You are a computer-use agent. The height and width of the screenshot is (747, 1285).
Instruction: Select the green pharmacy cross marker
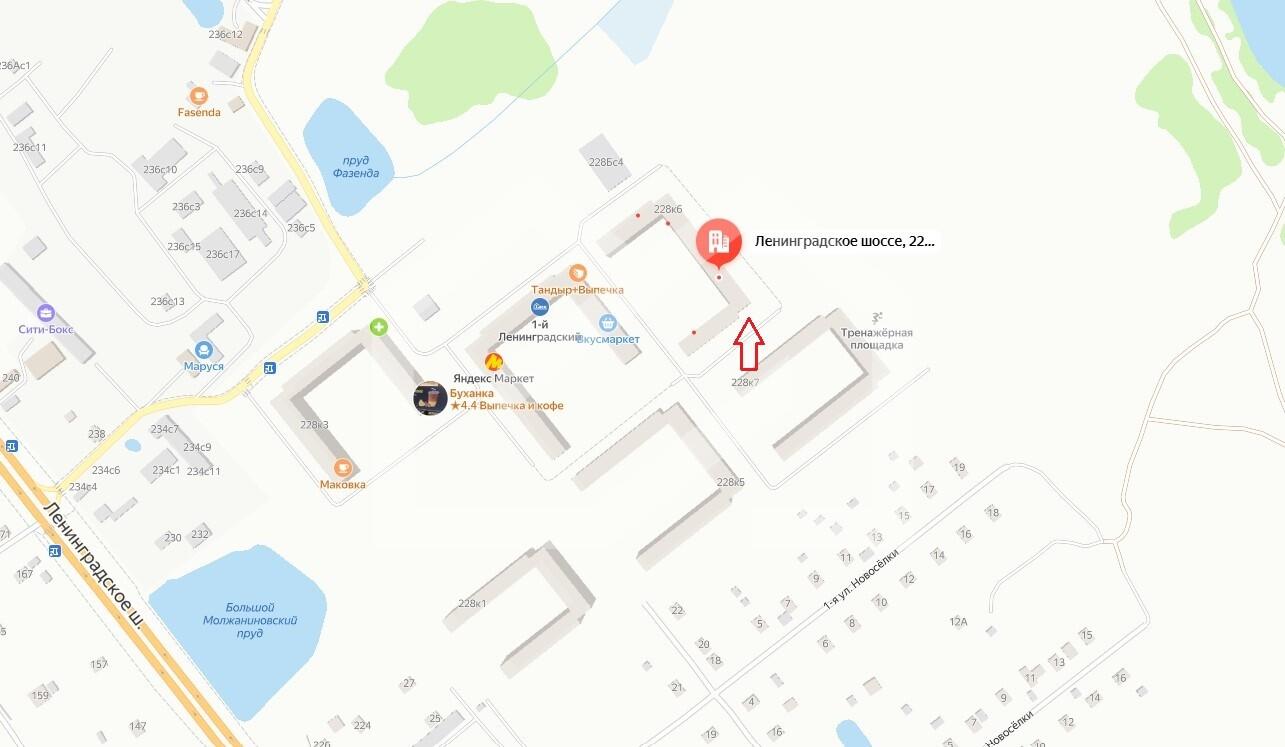[379, 326]
